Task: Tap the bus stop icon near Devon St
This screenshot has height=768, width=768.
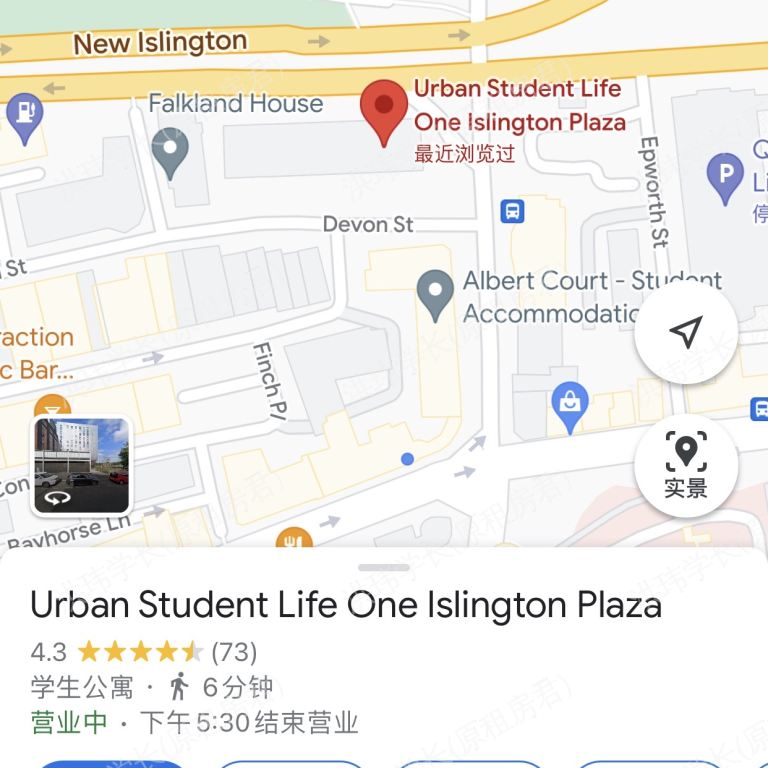Action: point(512,212)
